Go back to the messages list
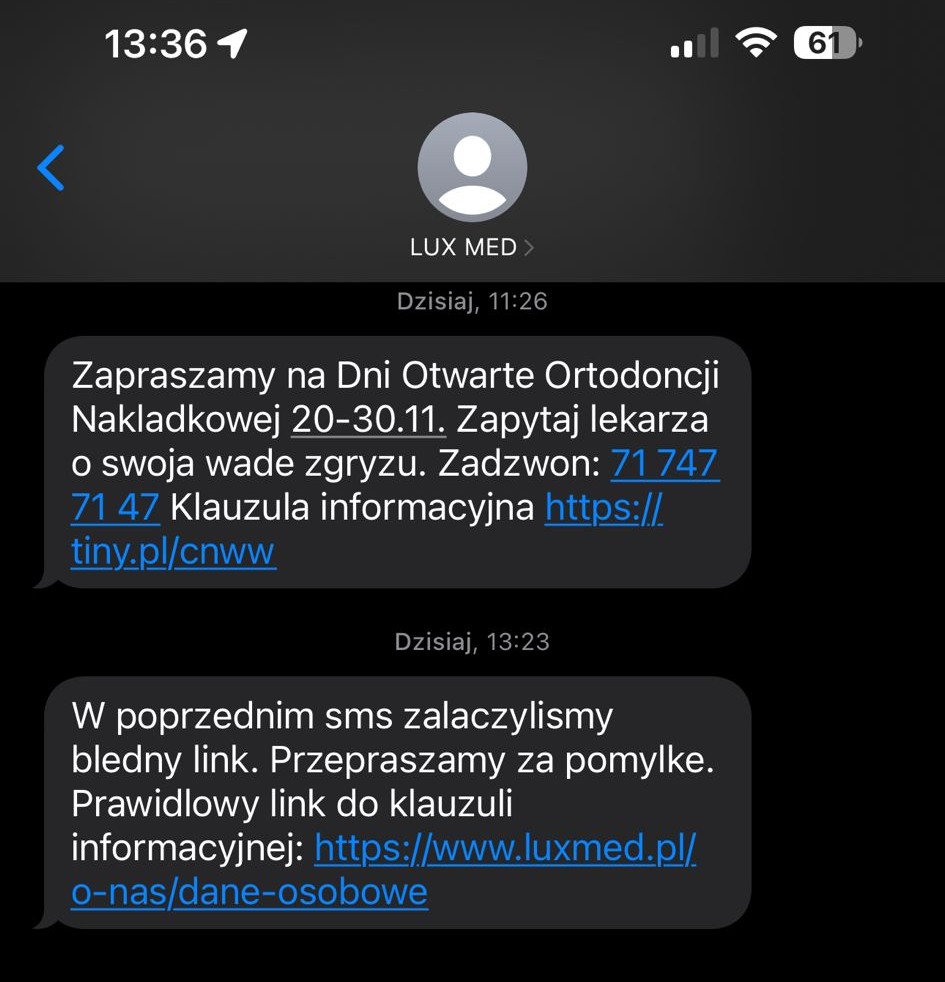 click(51, 167)
